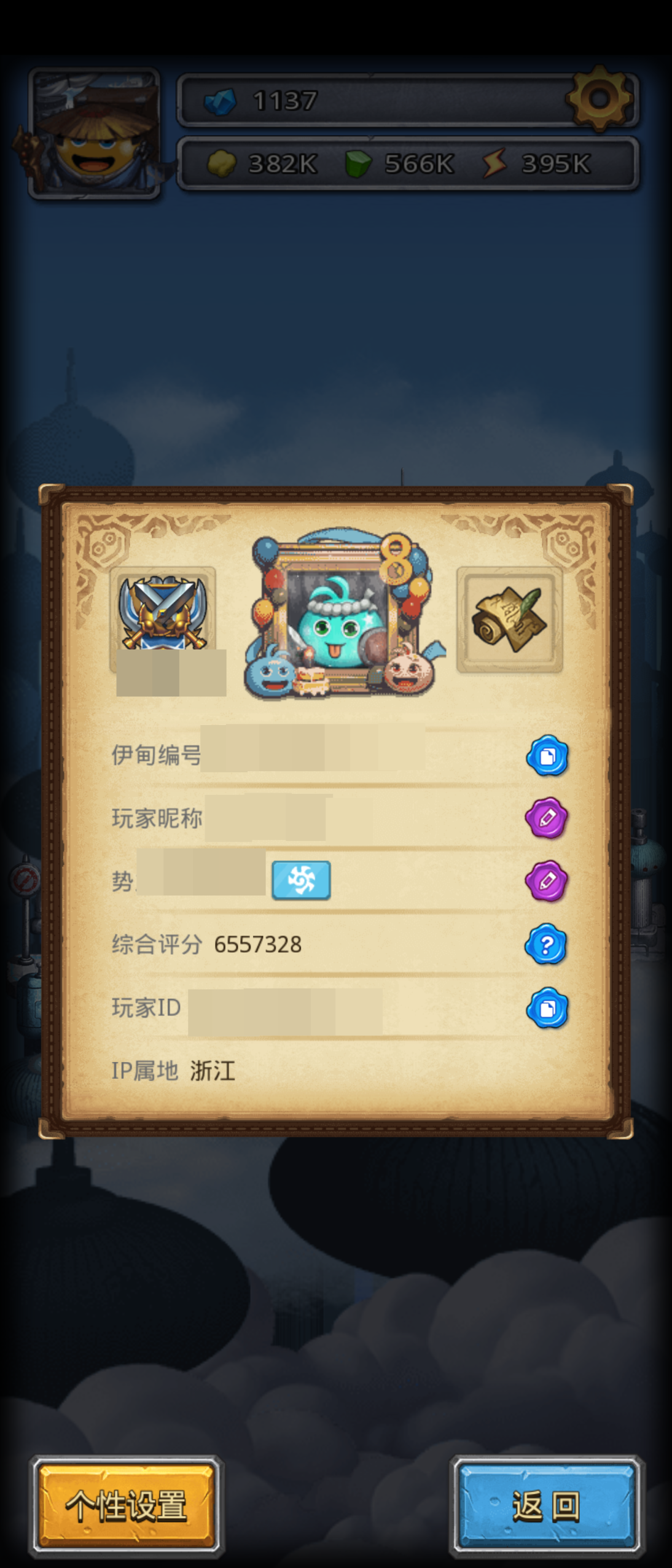The height and width of the screenshot is (1568, 672).
Task: Edit the 玩家昵称 nickname
Action: [546, 818]
